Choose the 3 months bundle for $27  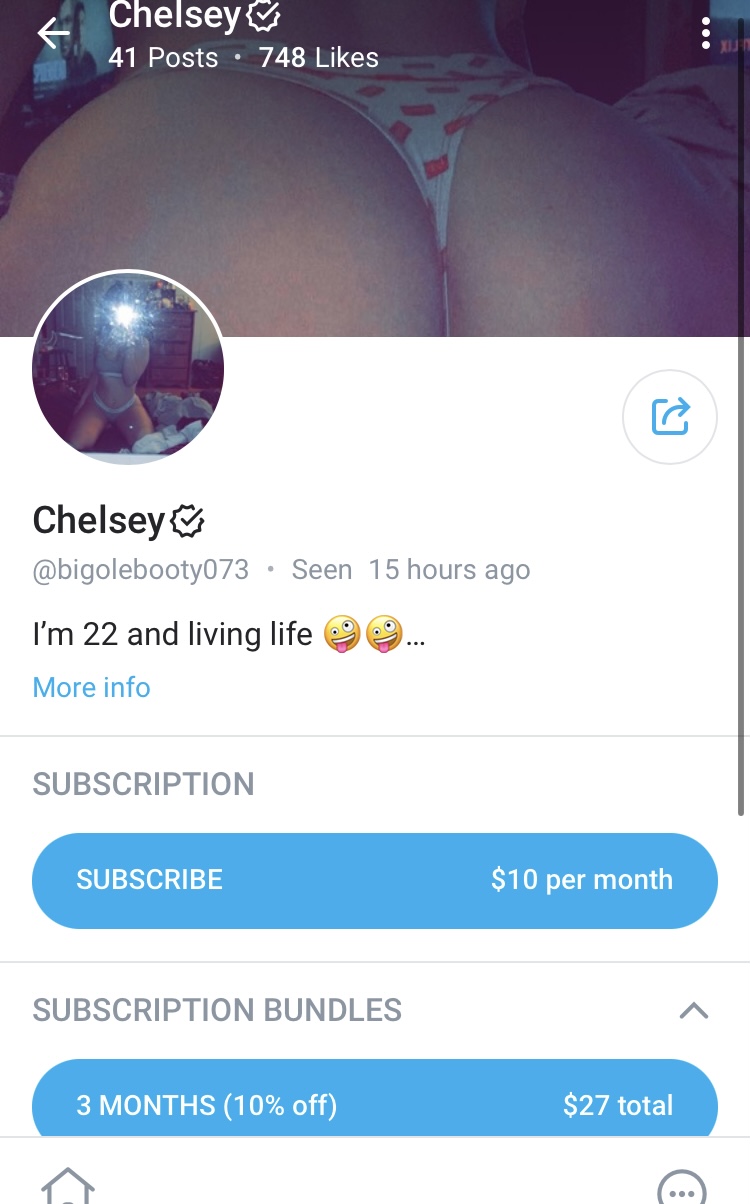pos(375,1100)
